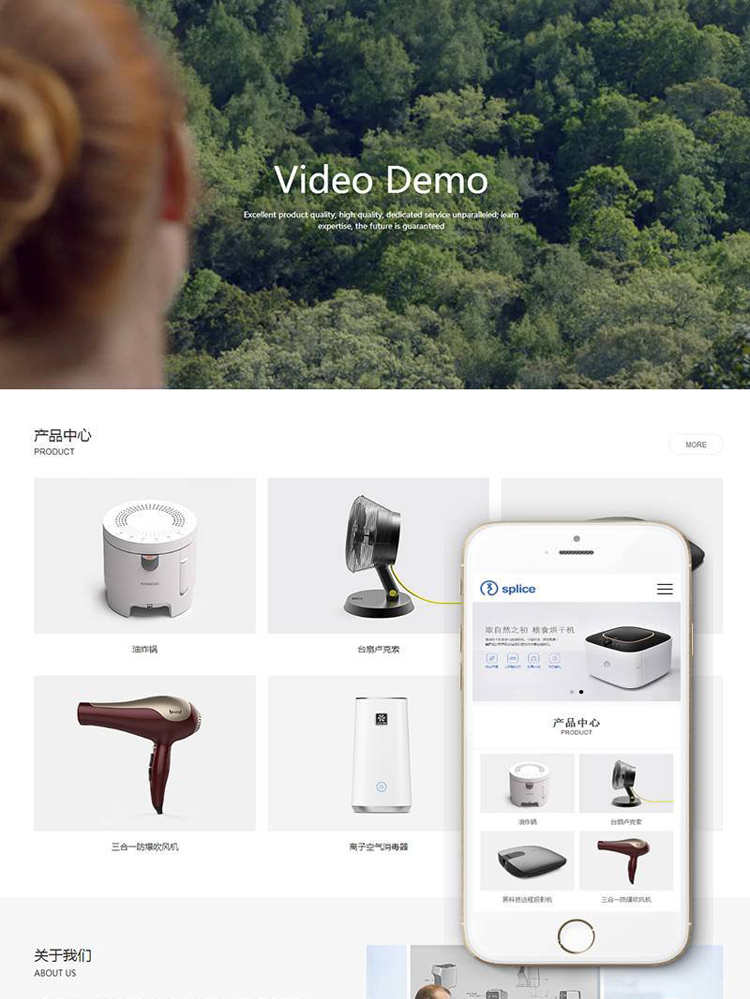Click the splice logo in the phone header
This screenshot has width=750, height=999.
(508, 588)
